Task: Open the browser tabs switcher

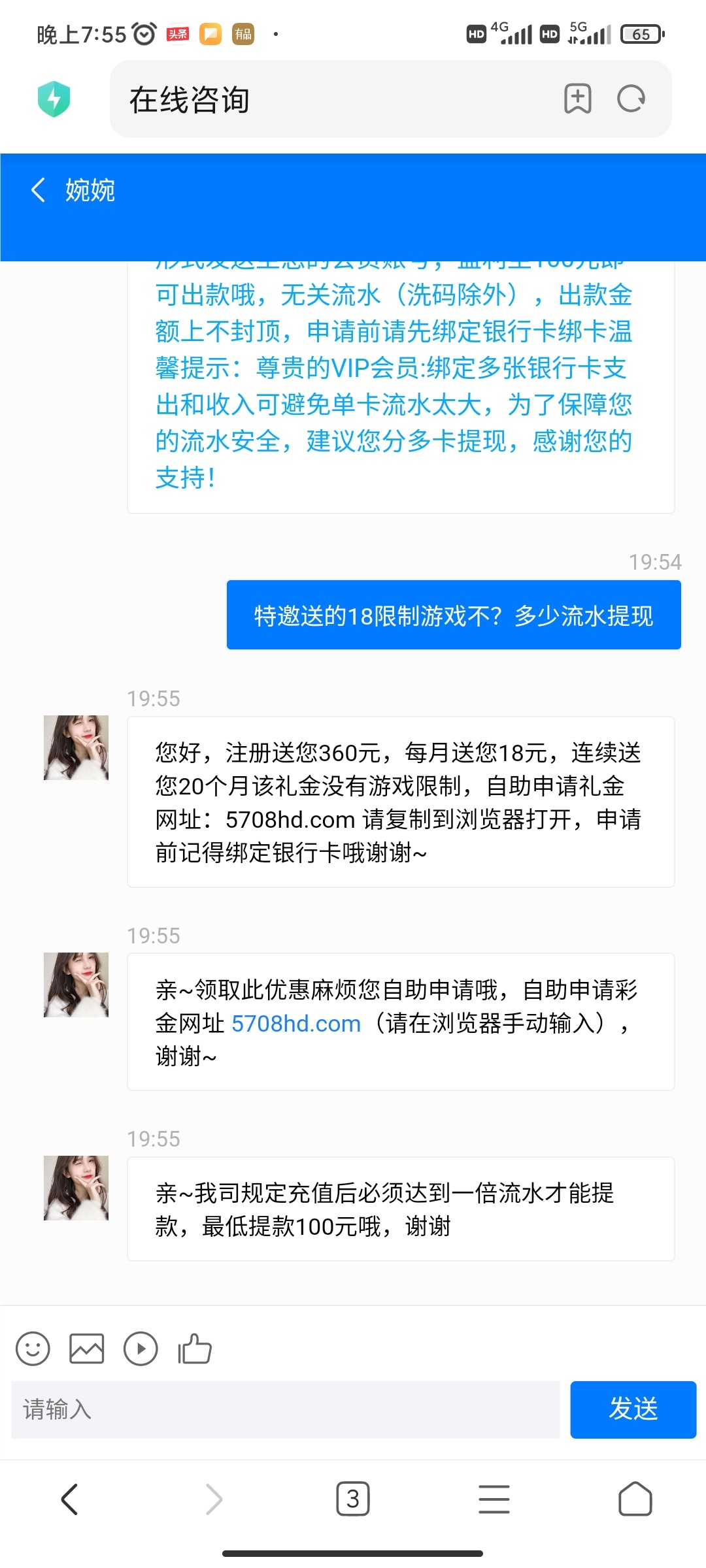Action: click(353, 1499)
